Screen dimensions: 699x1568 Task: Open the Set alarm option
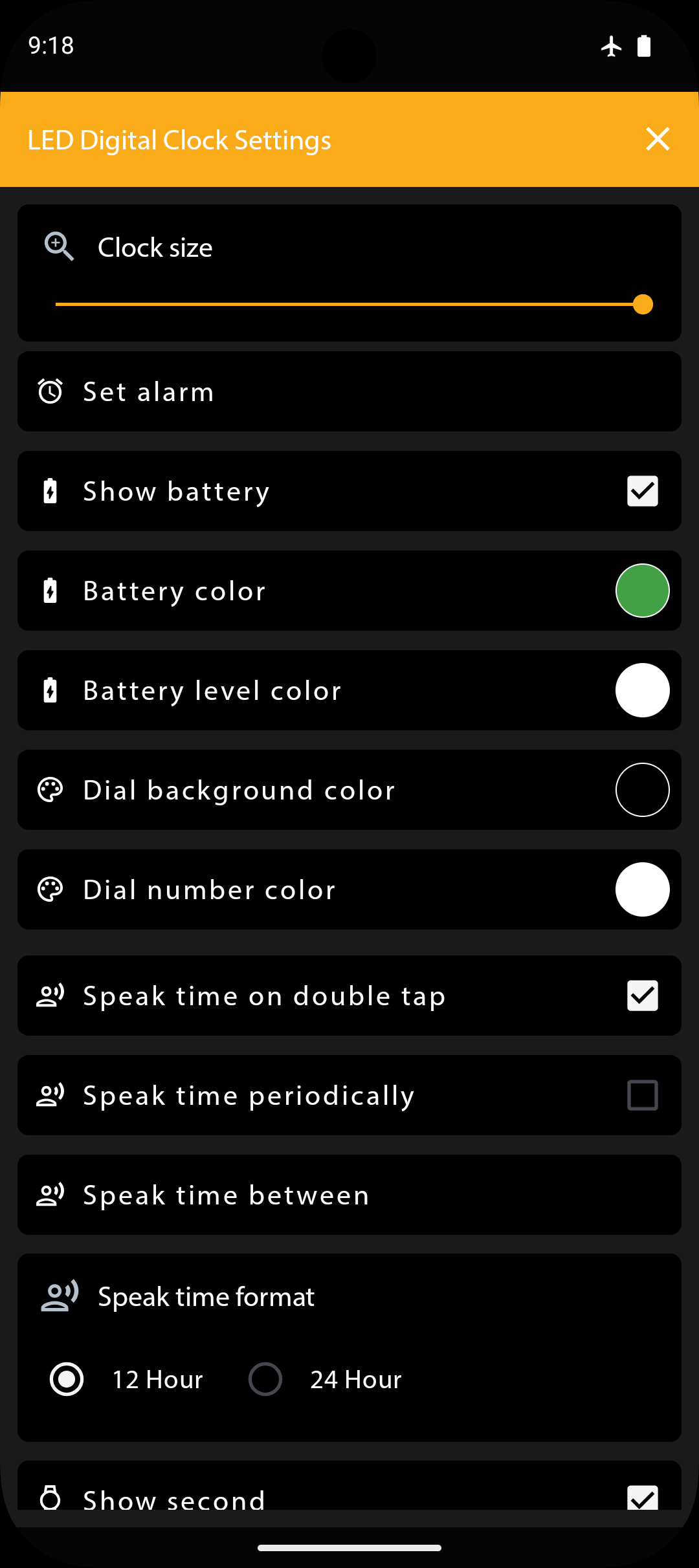[349, 392]
